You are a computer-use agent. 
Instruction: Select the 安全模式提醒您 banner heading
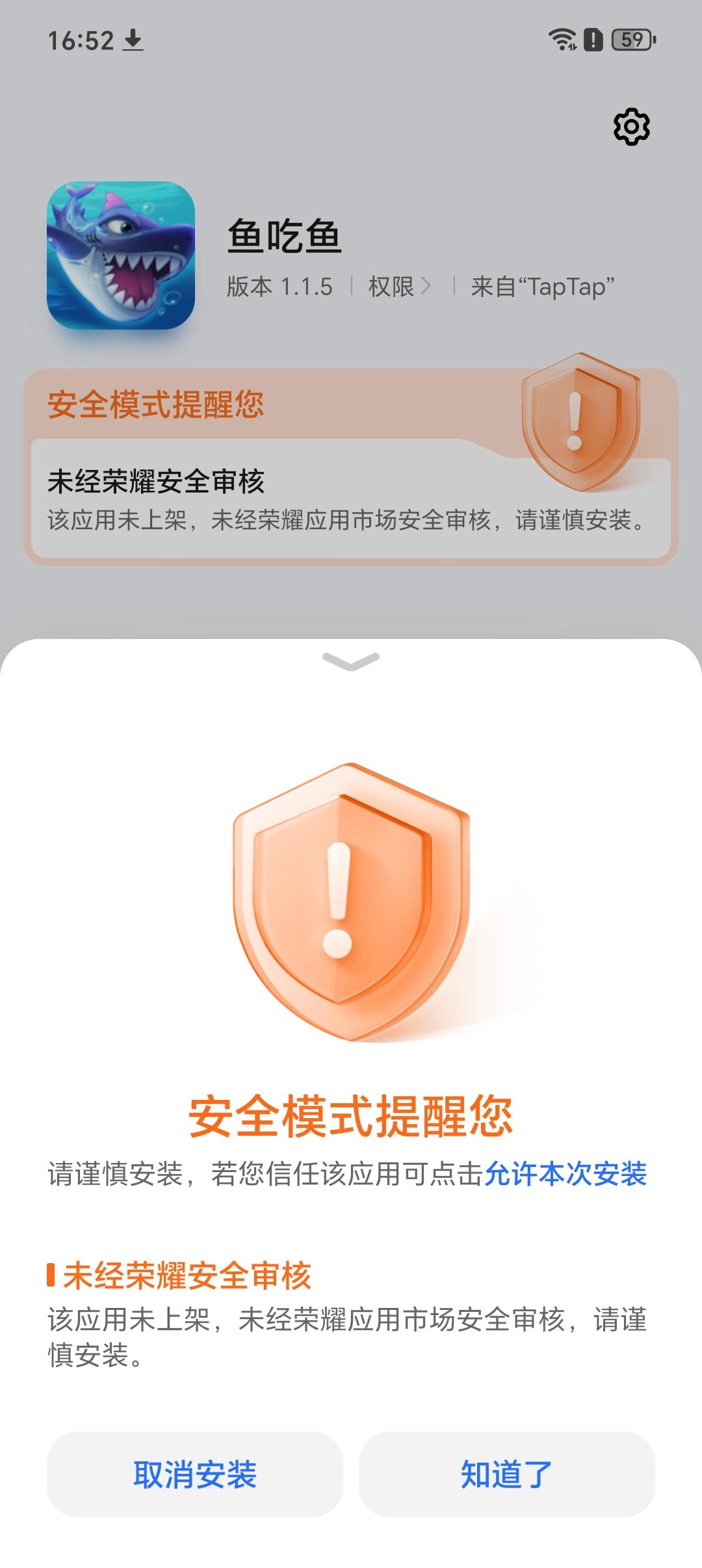[155, 404]
